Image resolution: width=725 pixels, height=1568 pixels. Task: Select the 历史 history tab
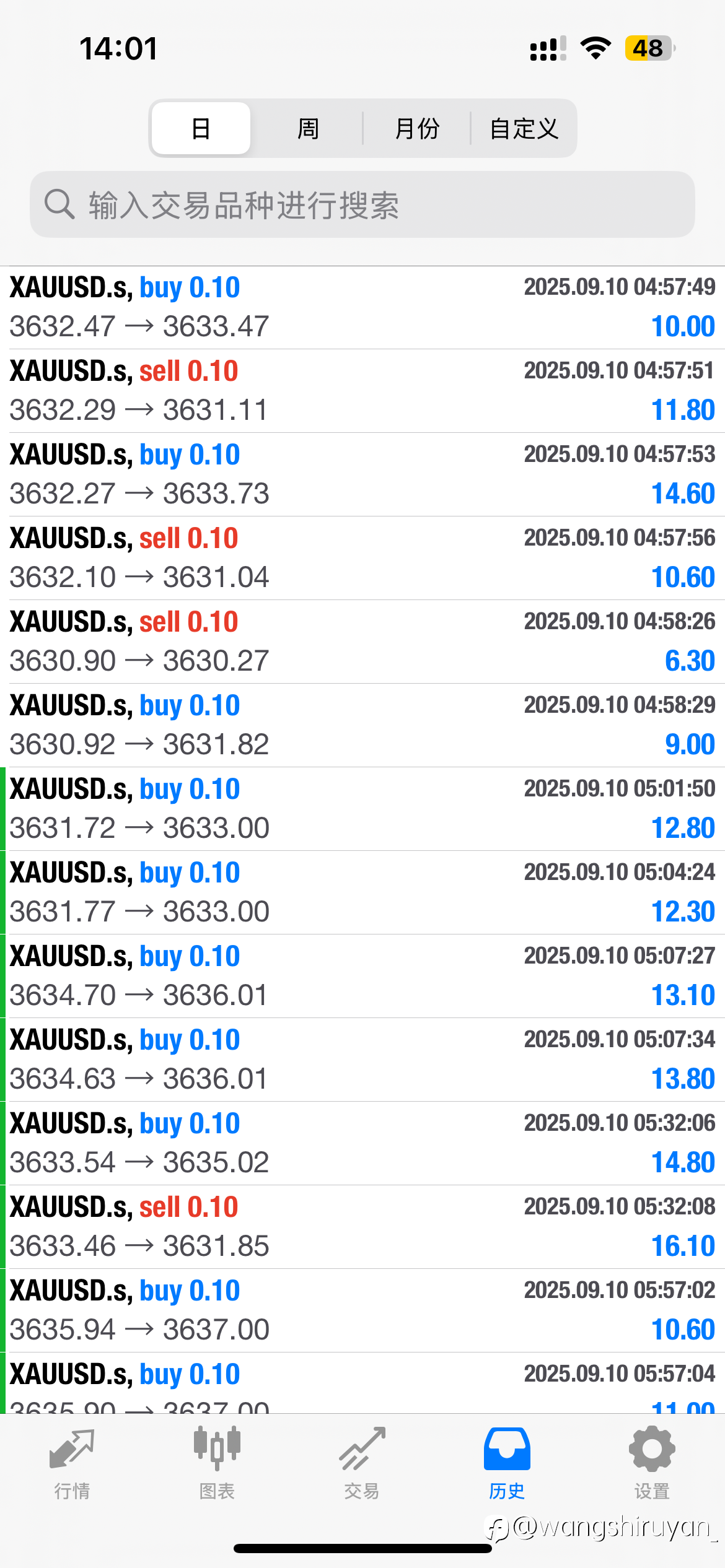pos(507,1463)
